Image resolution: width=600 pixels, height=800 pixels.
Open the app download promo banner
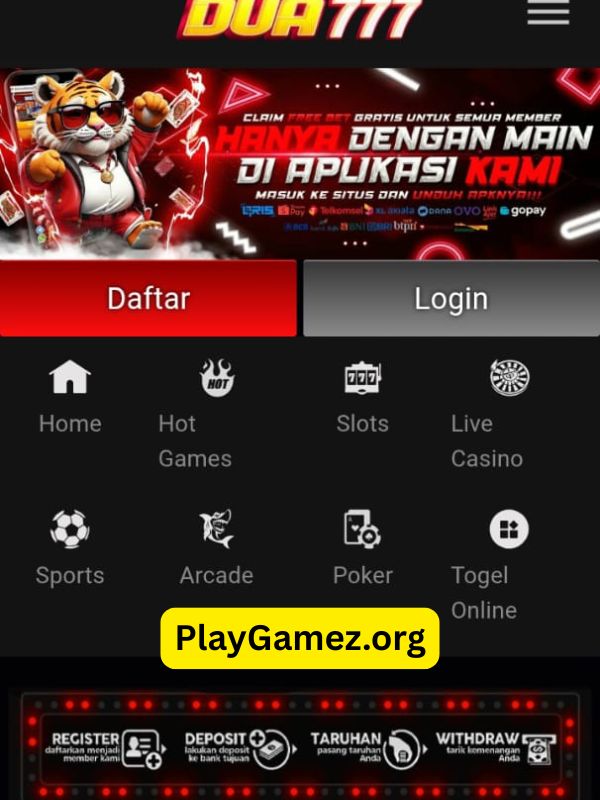[x=300, y=163]
